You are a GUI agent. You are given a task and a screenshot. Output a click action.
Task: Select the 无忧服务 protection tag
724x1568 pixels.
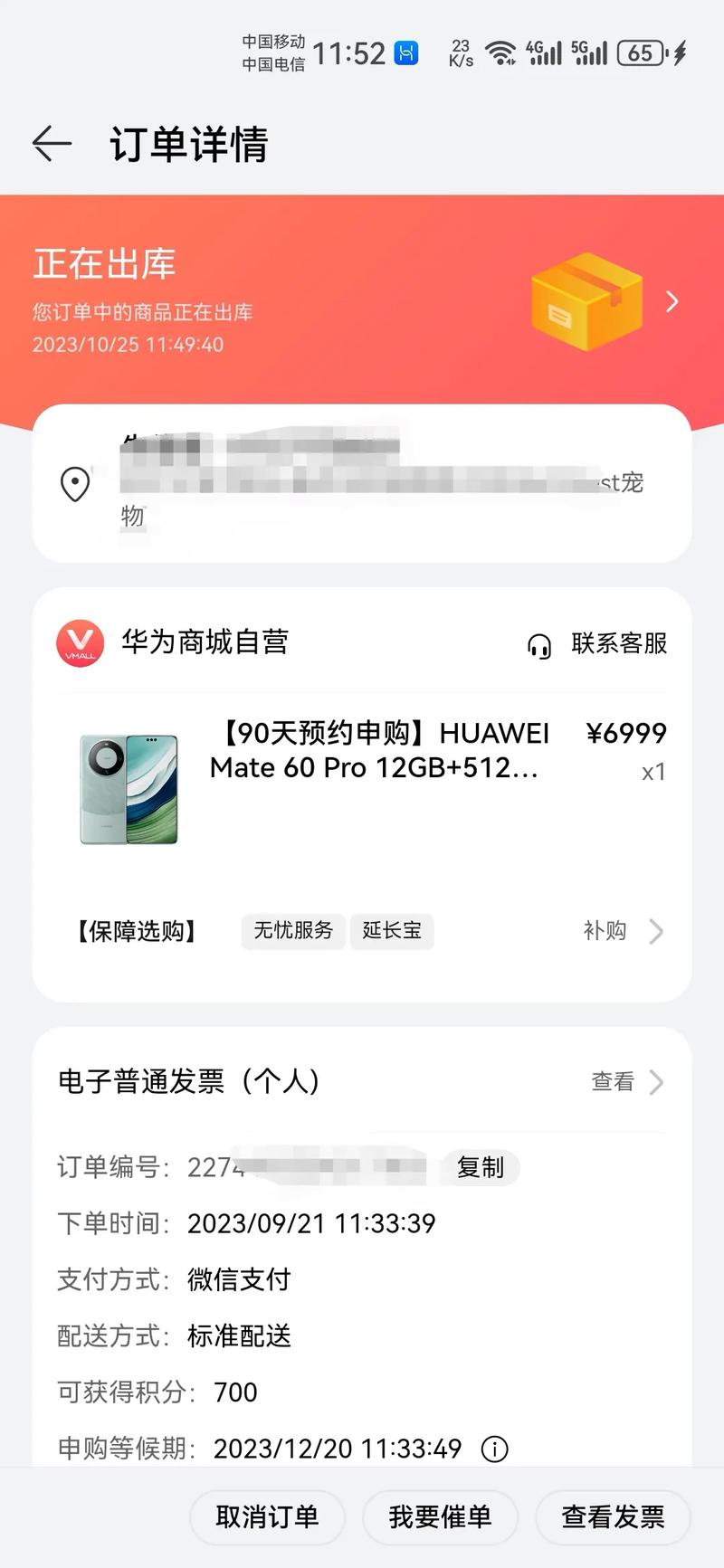292,931
